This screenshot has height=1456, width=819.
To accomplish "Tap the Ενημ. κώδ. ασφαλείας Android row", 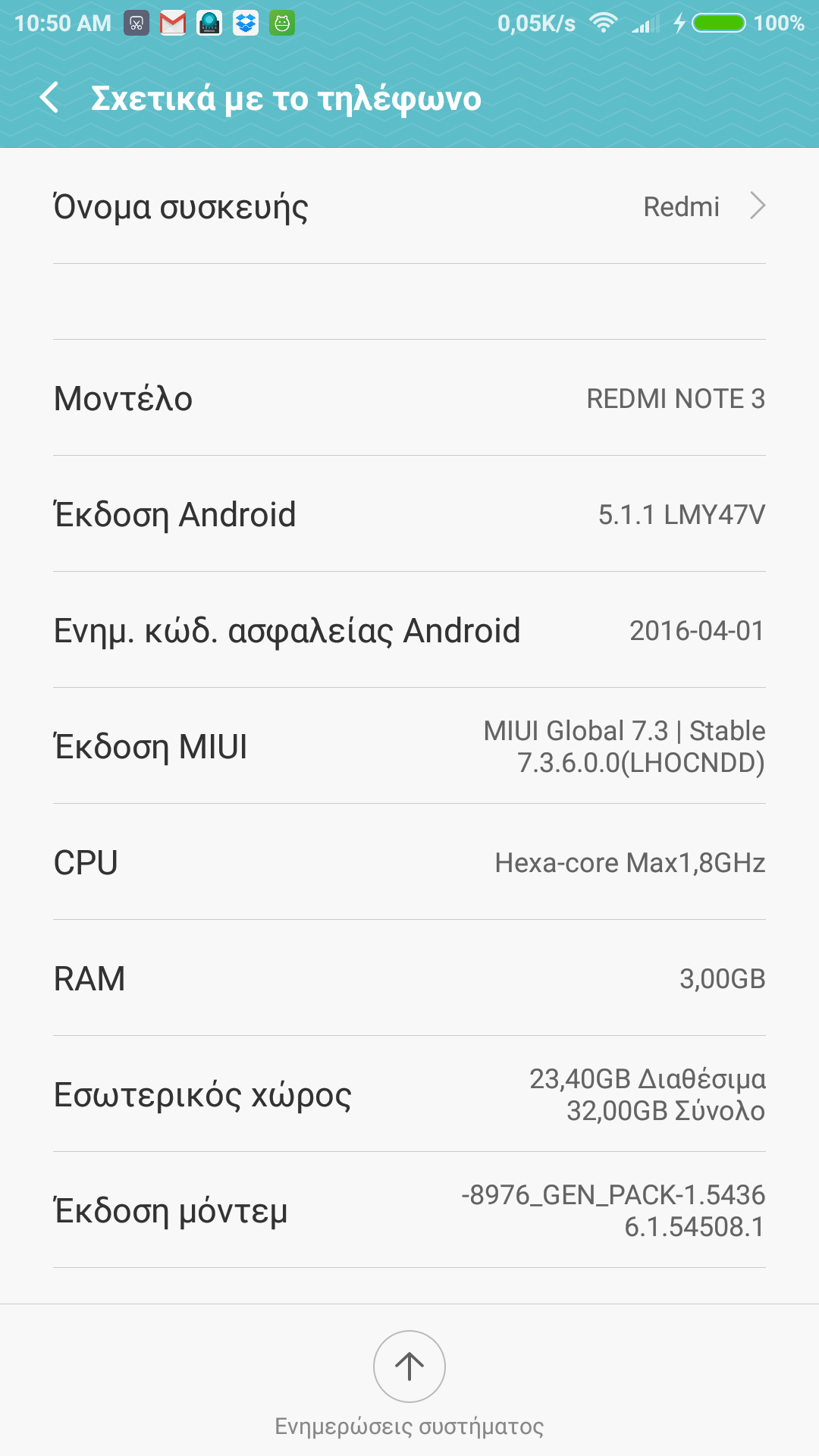I will click(x=409, y=630).
